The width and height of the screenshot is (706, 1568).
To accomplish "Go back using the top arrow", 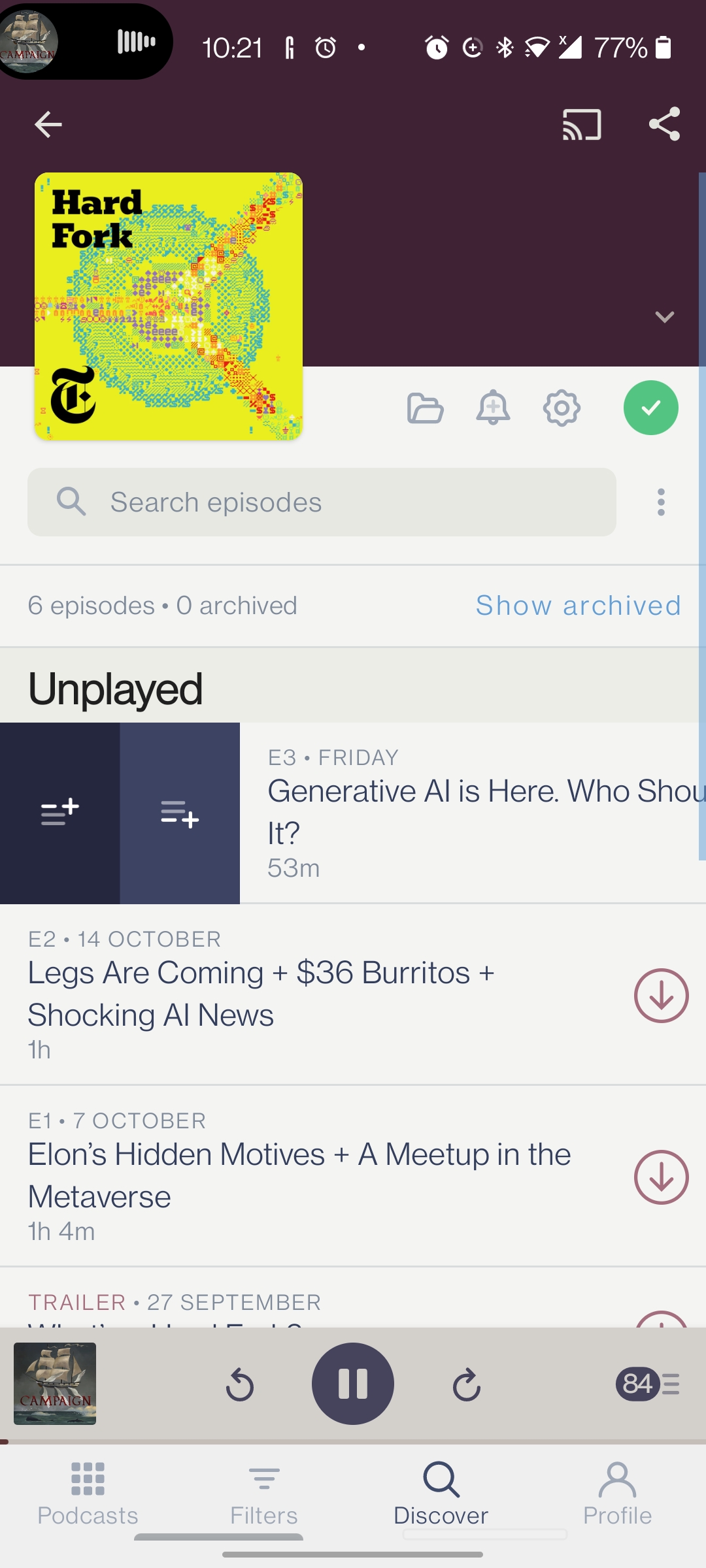I will [48, 124].
